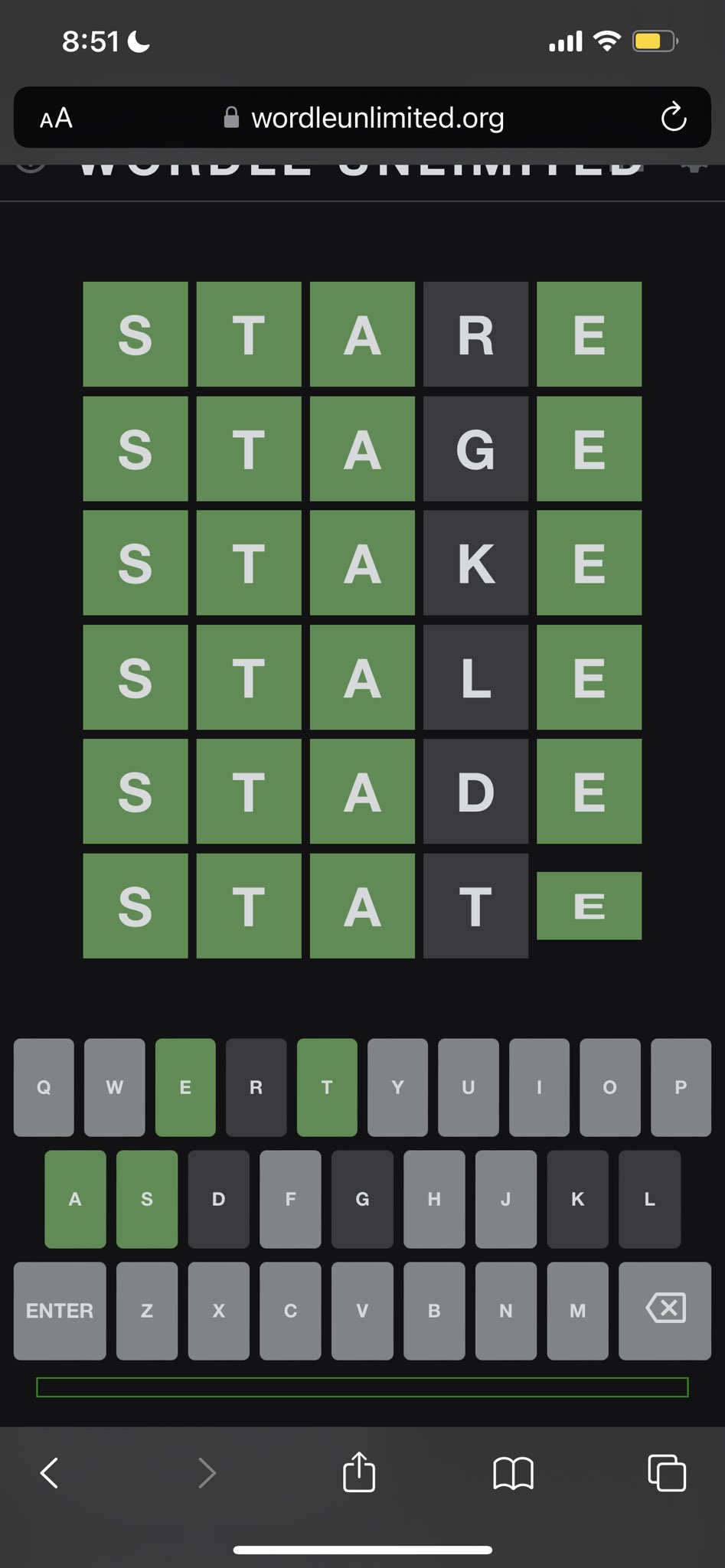725x1568 pixels.
Task: Choose the letter F key
Action: tap(290, 1199)
